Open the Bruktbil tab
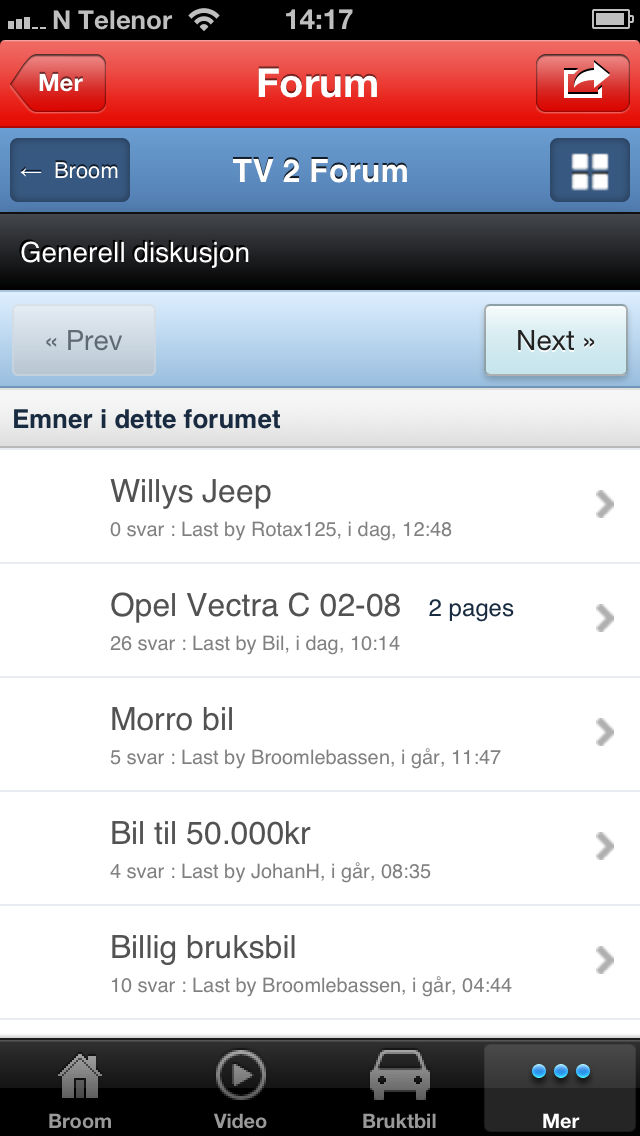Viewport: 640px width, 1136px height. [x=399, y=1089]
